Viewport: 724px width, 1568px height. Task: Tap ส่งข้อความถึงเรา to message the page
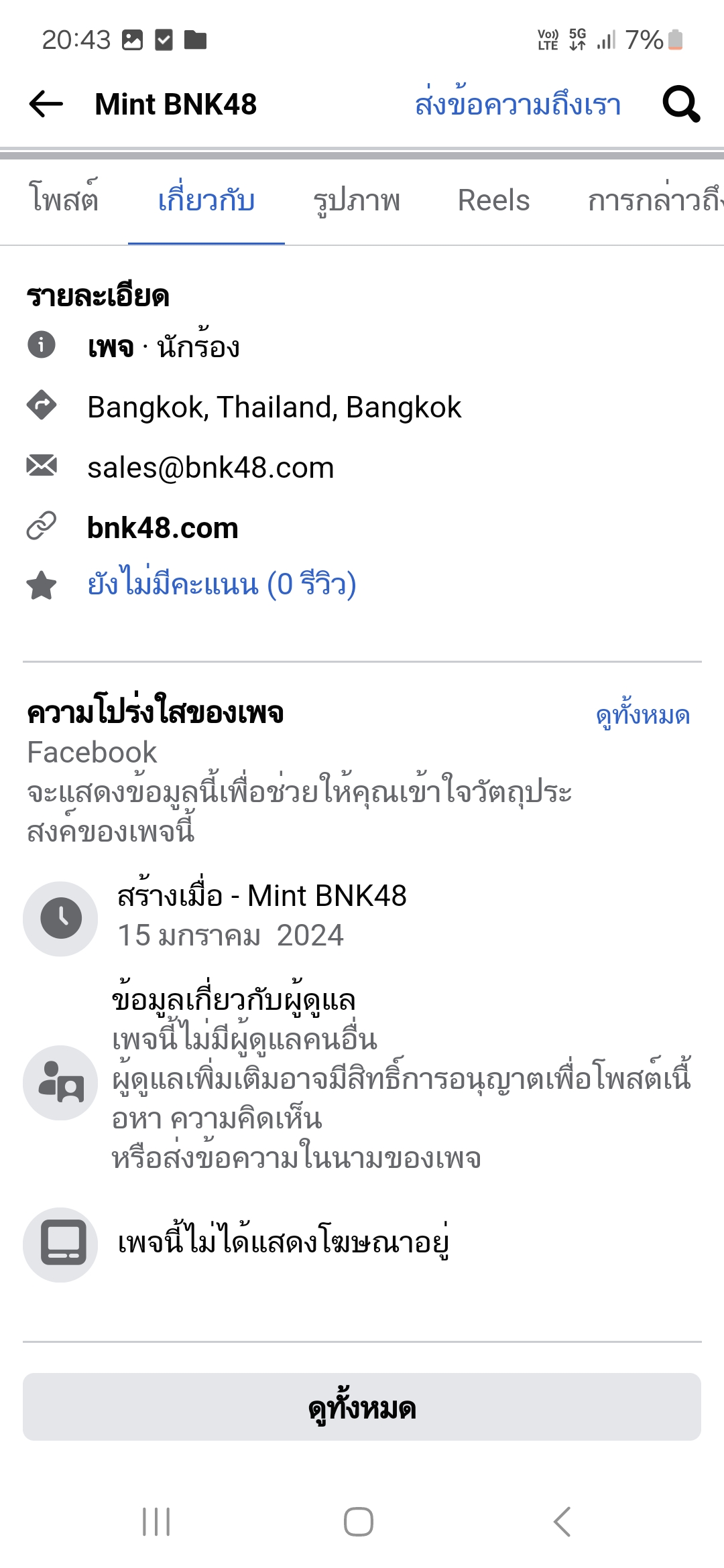point(518,104)
